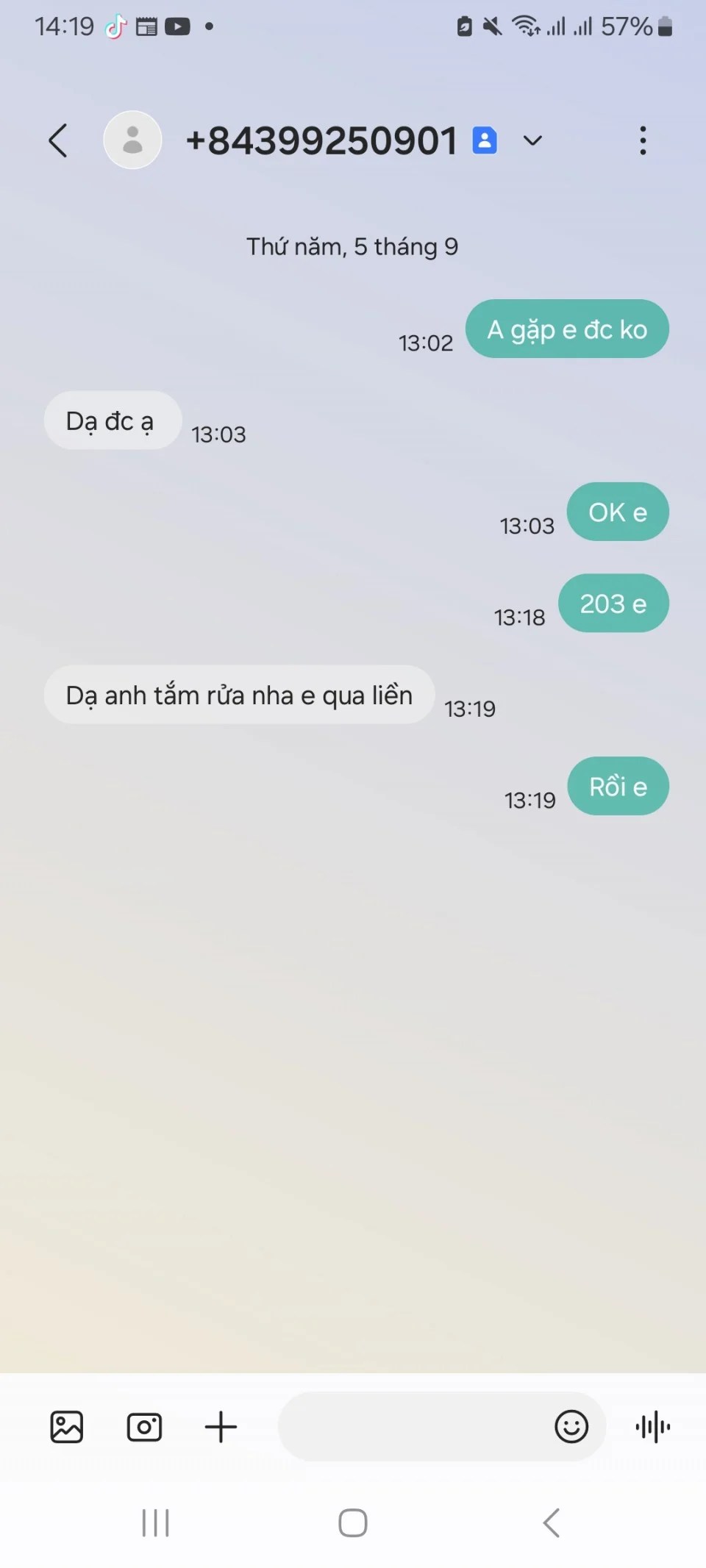706x1568 pixels.
Task: Tap the system home button
Action: tap(353, 1522)
